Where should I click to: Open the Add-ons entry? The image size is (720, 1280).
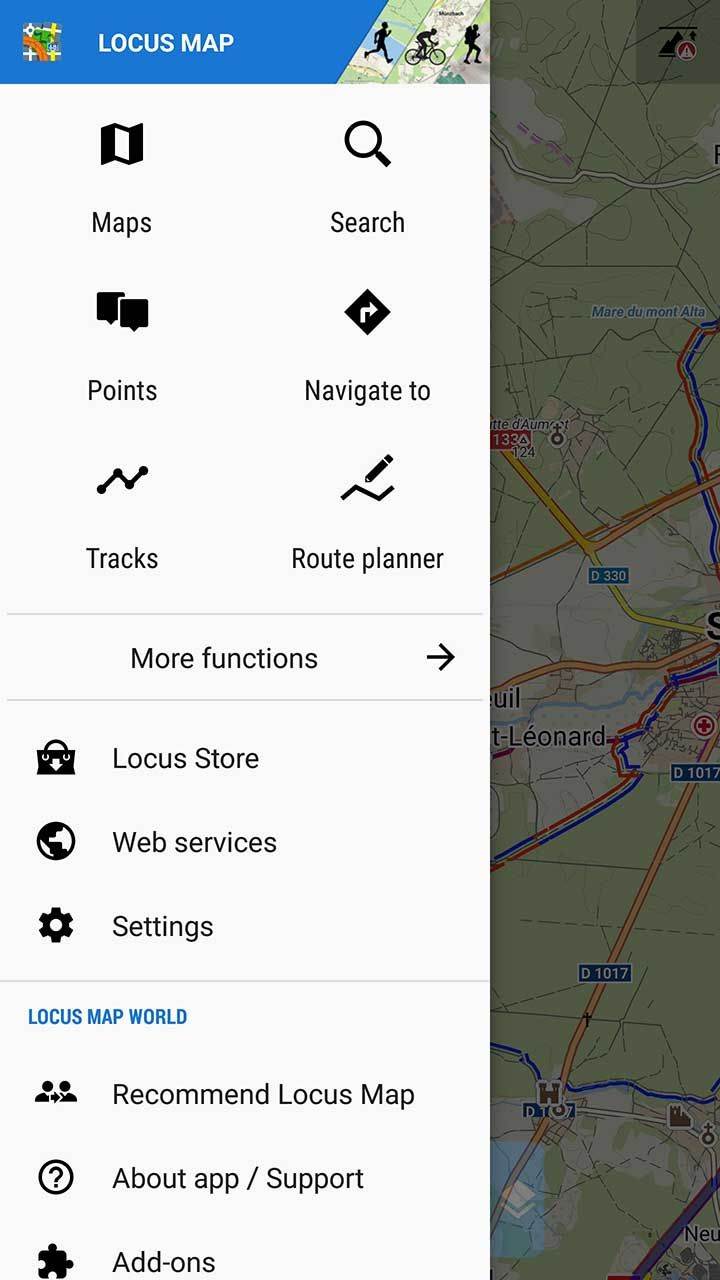pyautogui.click(x=163, y=1260)
